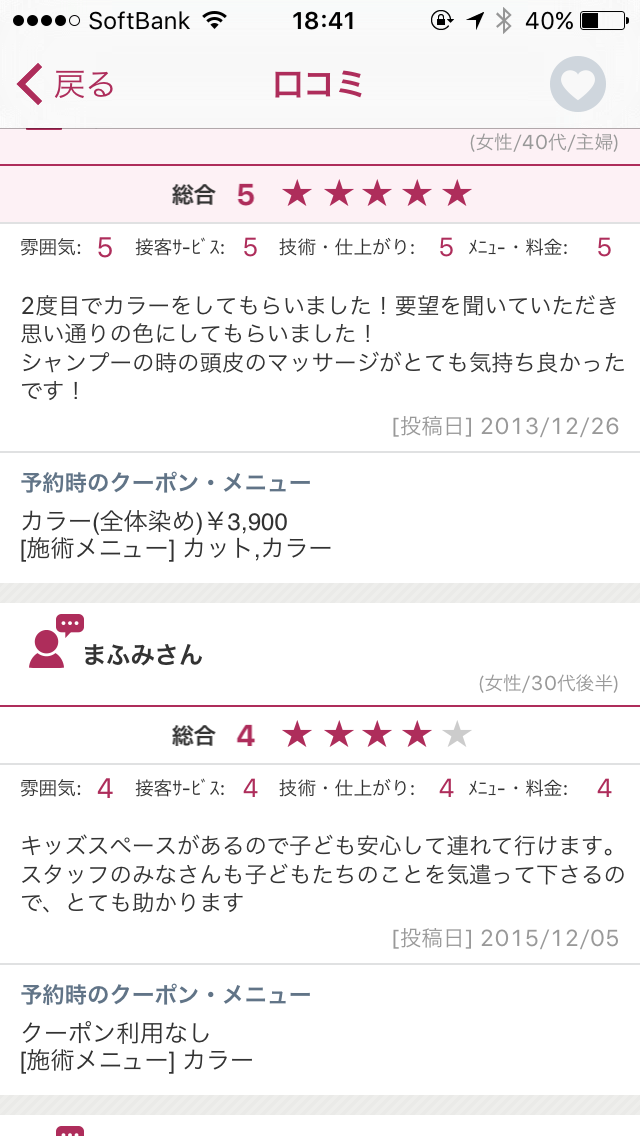The image size is (640, 1136).
Task: Add salon to favorites with heart icon
Action: pos(577,85)
